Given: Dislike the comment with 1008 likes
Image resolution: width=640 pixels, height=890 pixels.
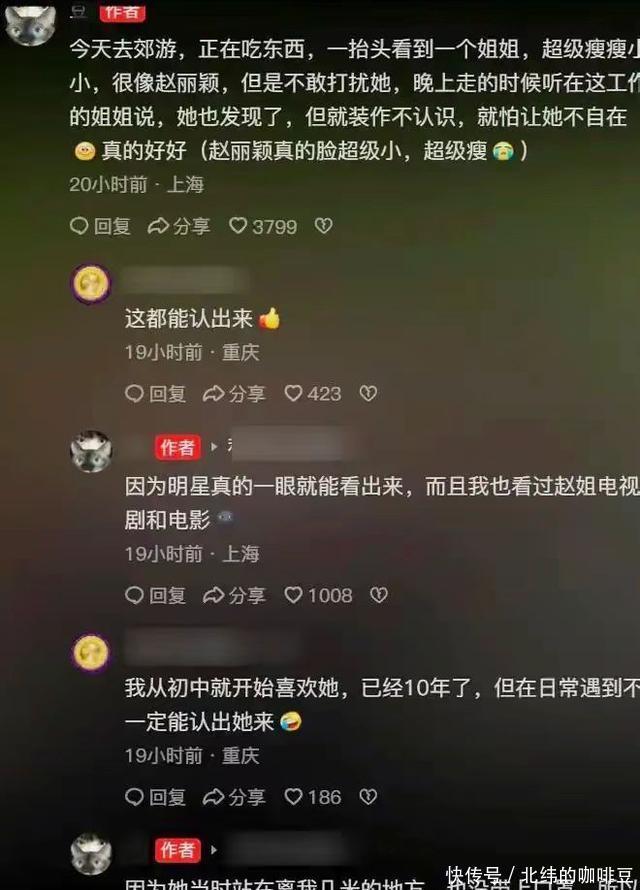Looking at the screenshot, I should 378,596.
